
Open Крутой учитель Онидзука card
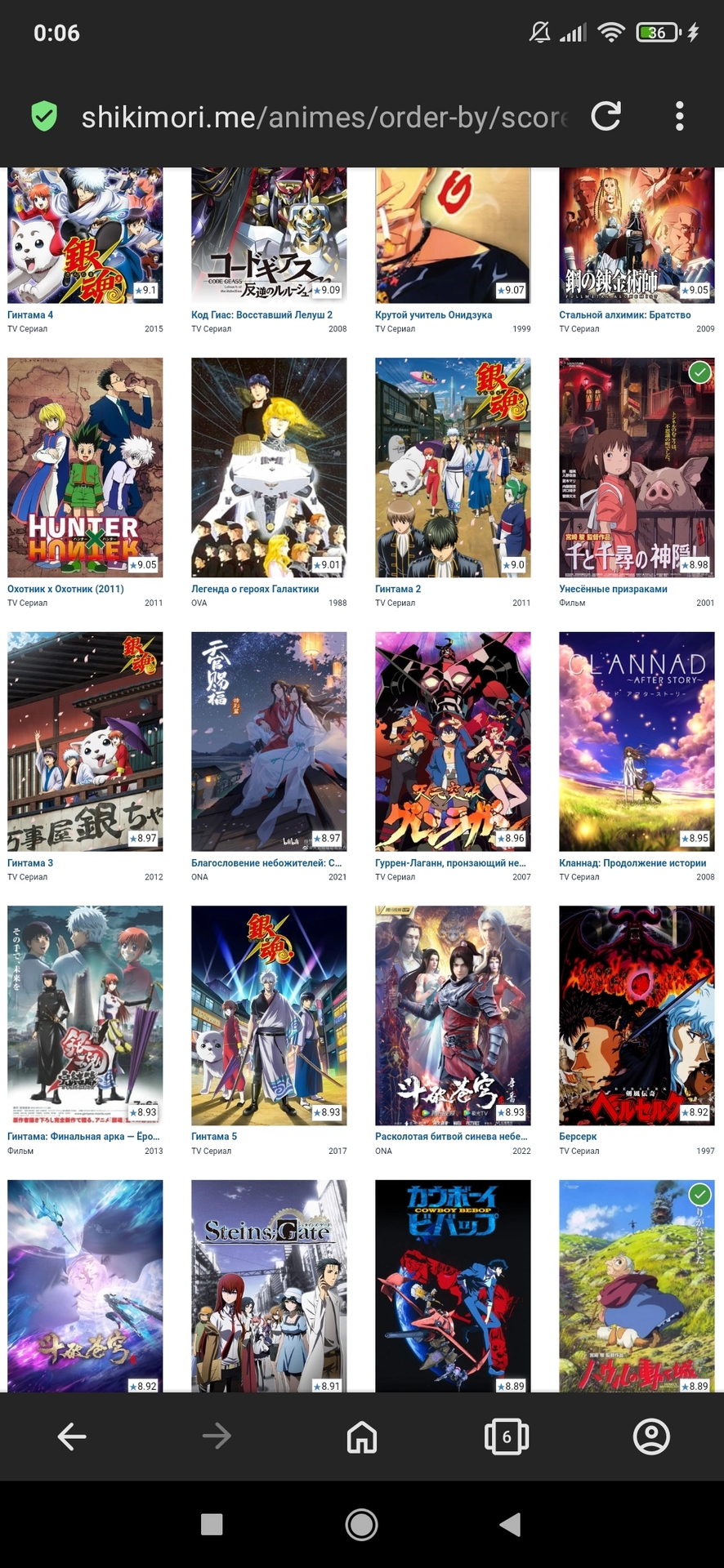(x=453, y=237)
